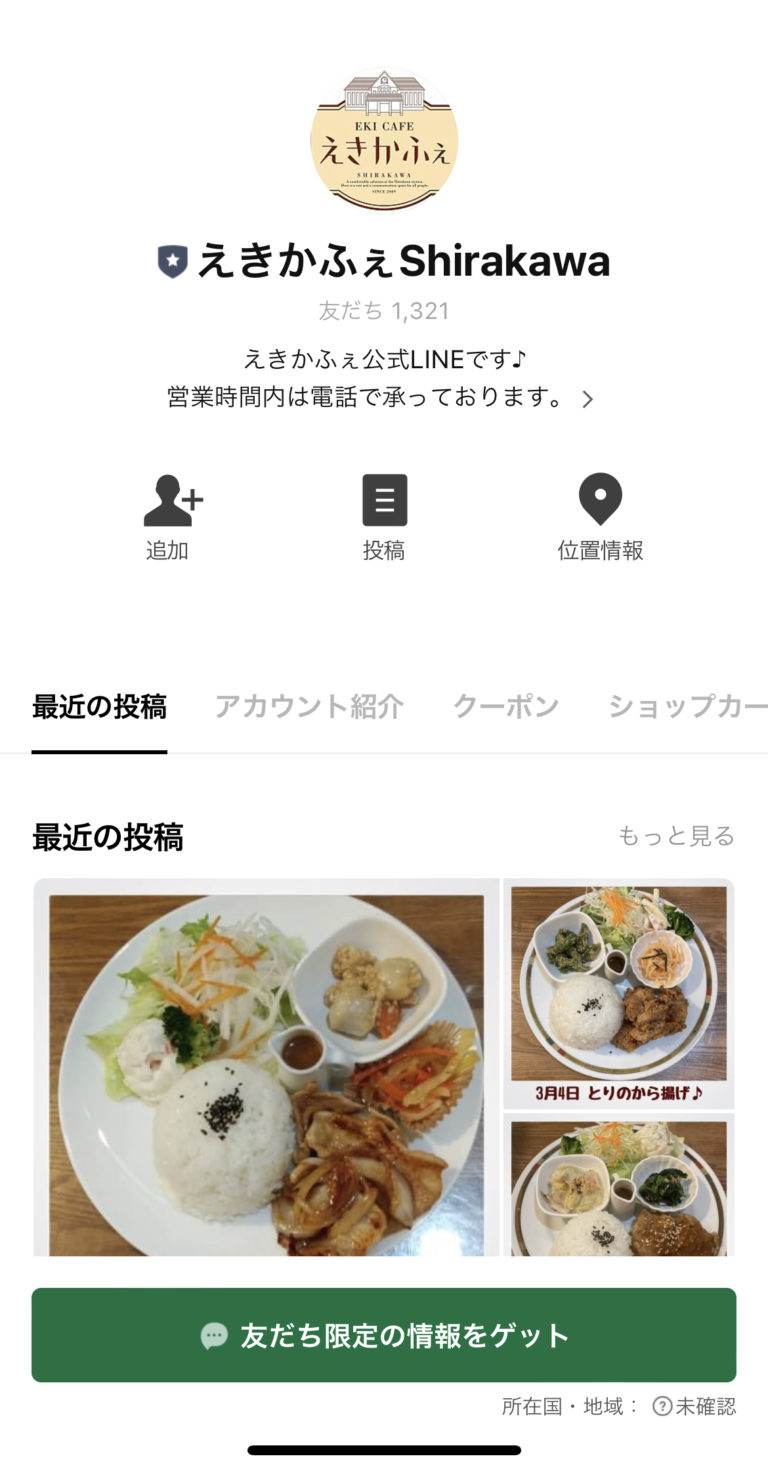Switch to the アカウント紹介 tab
This screenshot has height=1471, width=768.
click(x=311, y=707)
